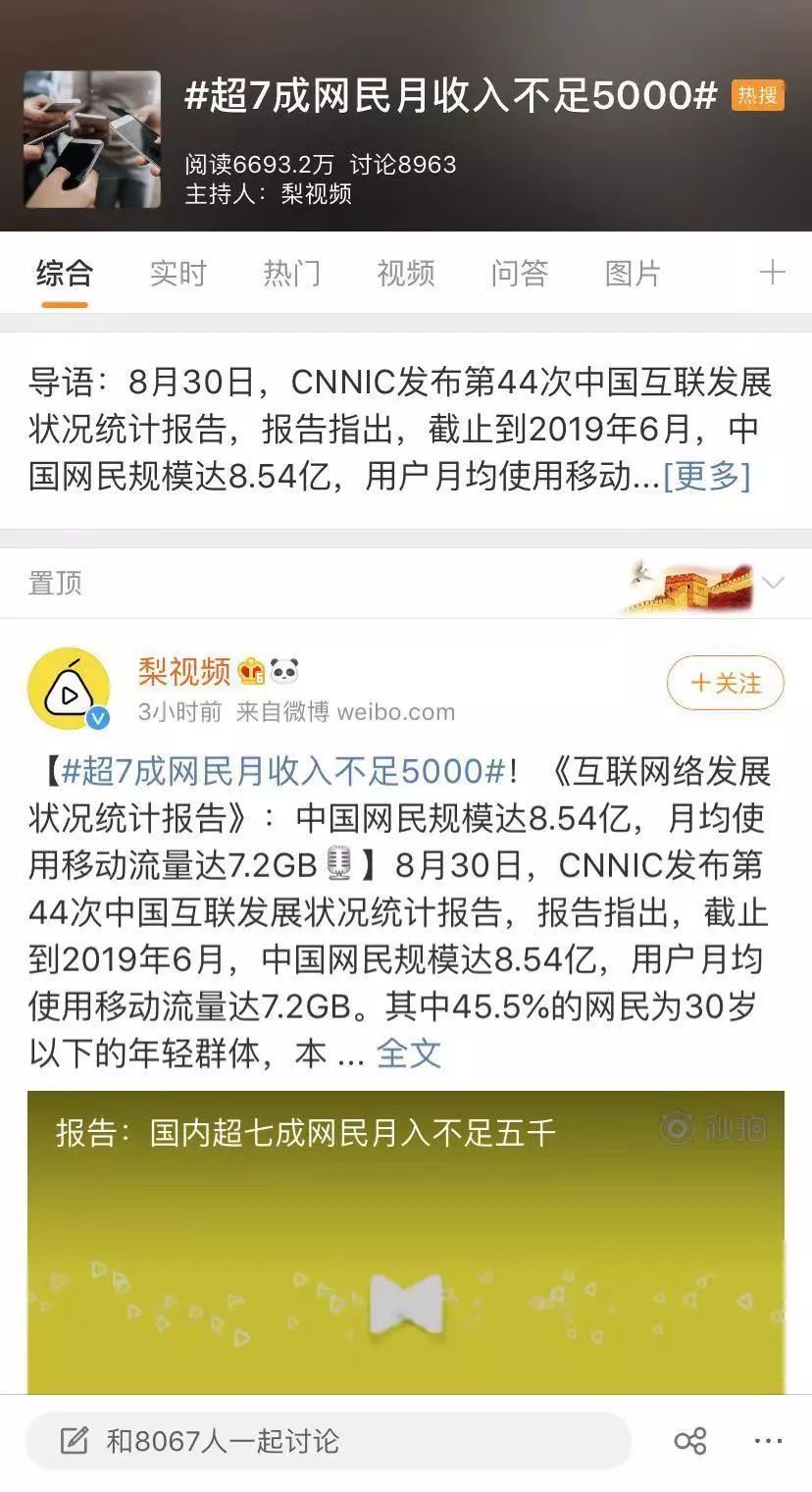812x1492 pixels.
Task: Tap the plus icon beside the tabs
Action: tap(773, 273)
